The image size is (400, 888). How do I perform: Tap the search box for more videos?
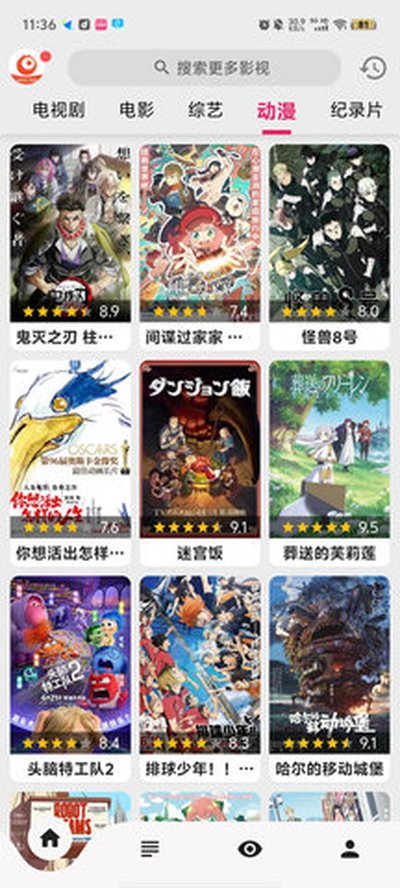(x=204, y=68)
